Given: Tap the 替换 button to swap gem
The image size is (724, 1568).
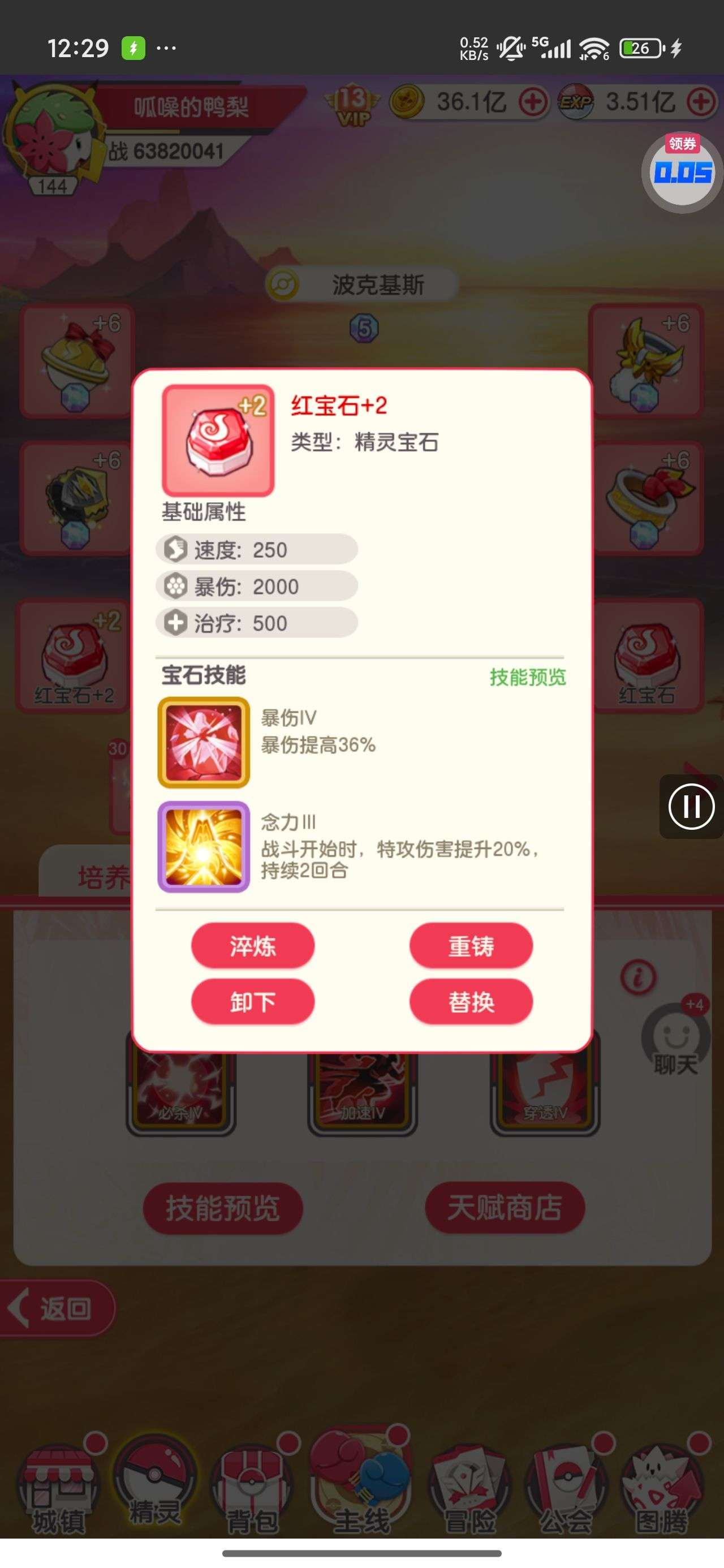Looking at the screenshot, I should coord(471,1001).
